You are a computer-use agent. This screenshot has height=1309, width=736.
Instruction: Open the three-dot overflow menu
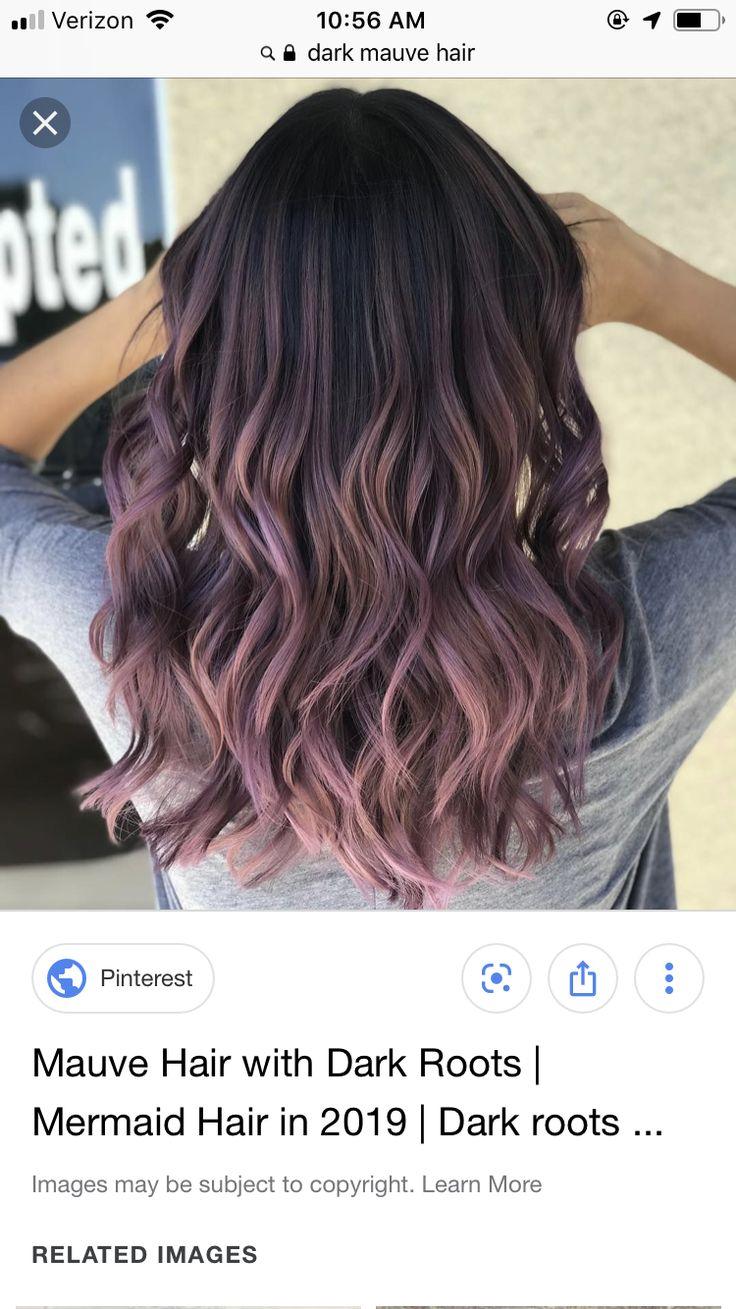point(669,978)
